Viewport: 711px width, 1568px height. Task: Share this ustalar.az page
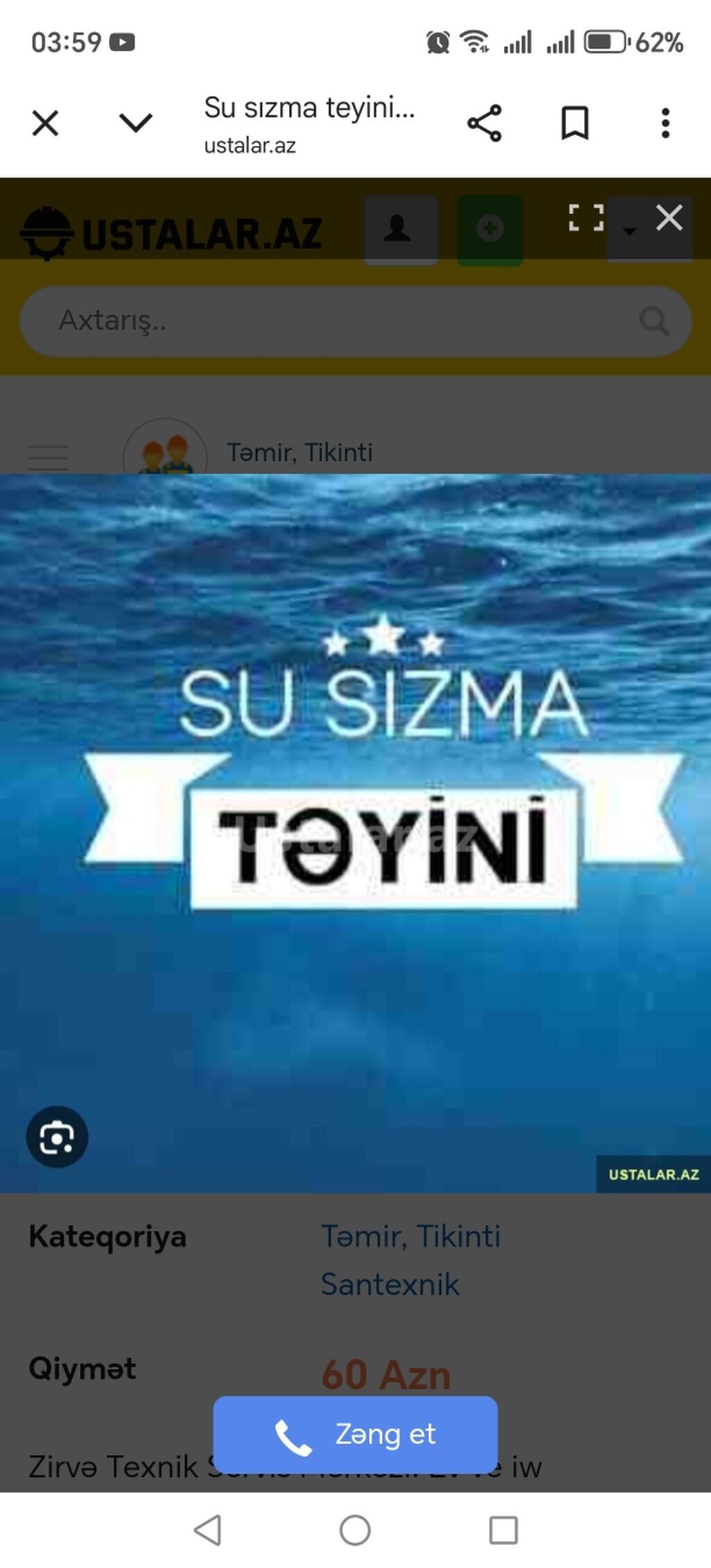[484, 124]
